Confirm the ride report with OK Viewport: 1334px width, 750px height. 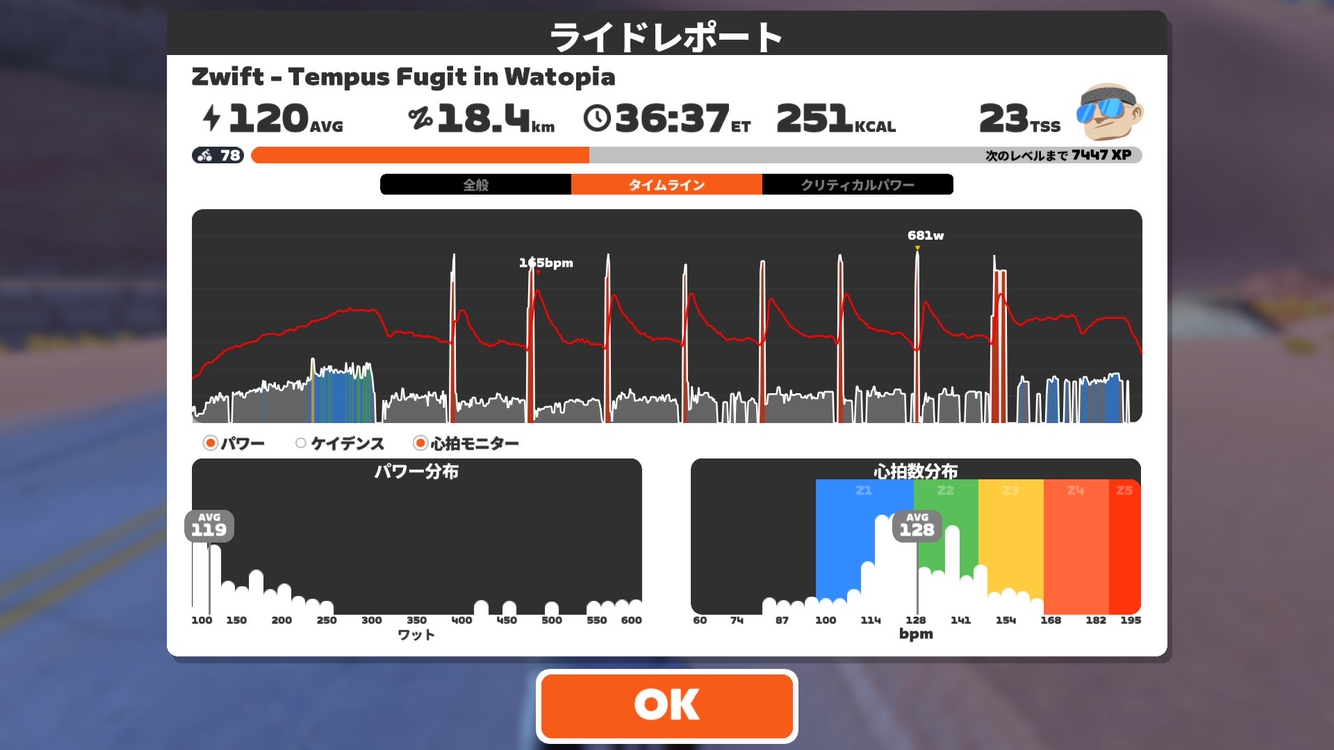point(666,706)
